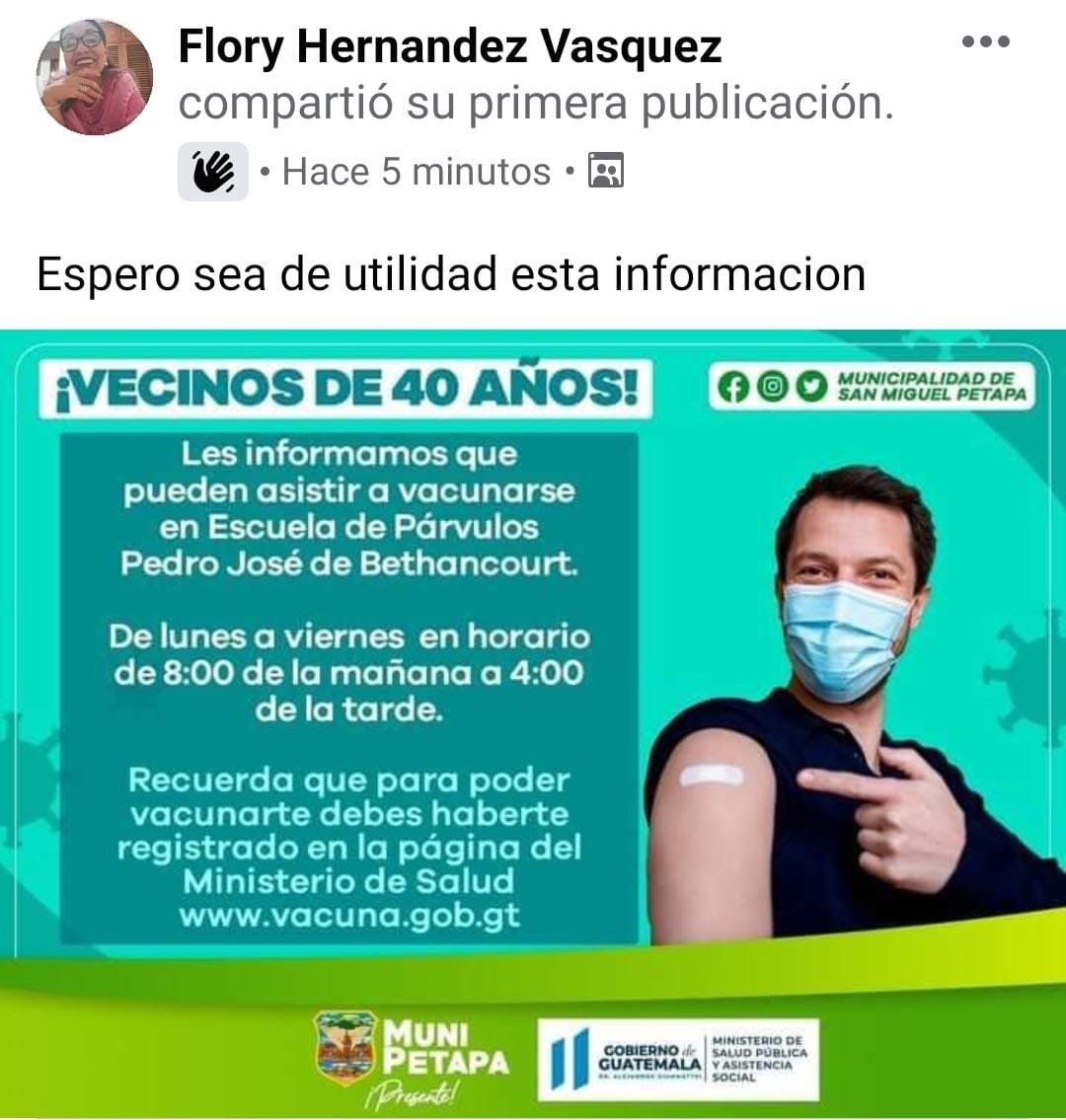
Task: Open Flory Hernandez Vasquez's profile picture
Action: click(x=95, y=77)
